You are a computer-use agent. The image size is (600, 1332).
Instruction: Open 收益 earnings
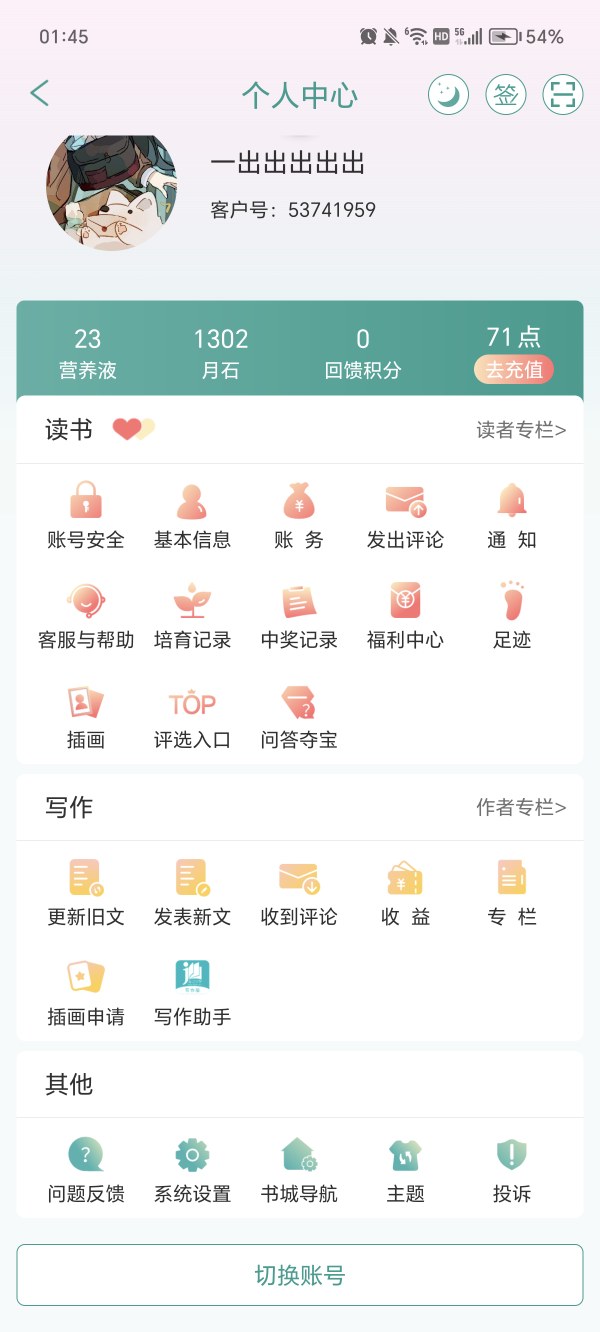(405, 893)
